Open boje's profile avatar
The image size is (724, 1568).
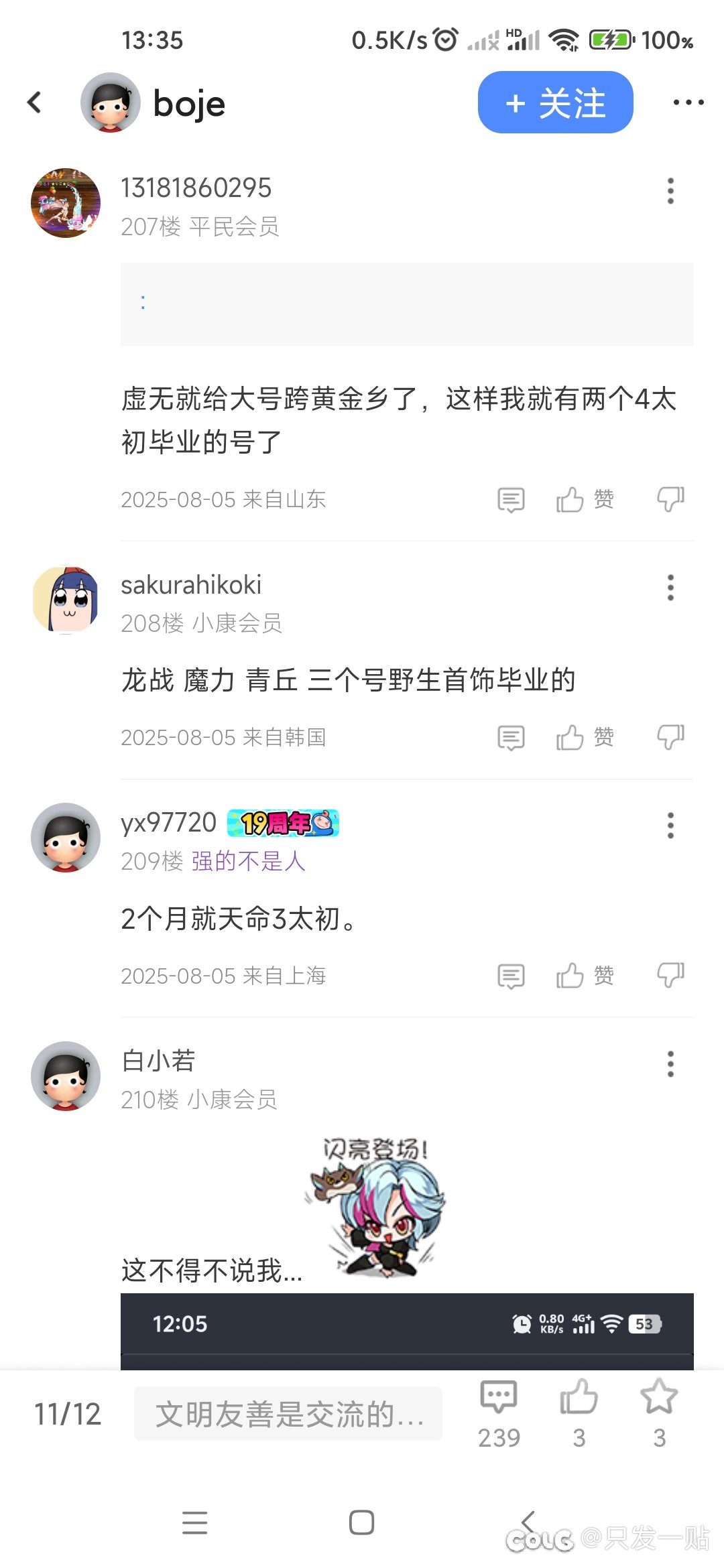[x=110, y=103]
